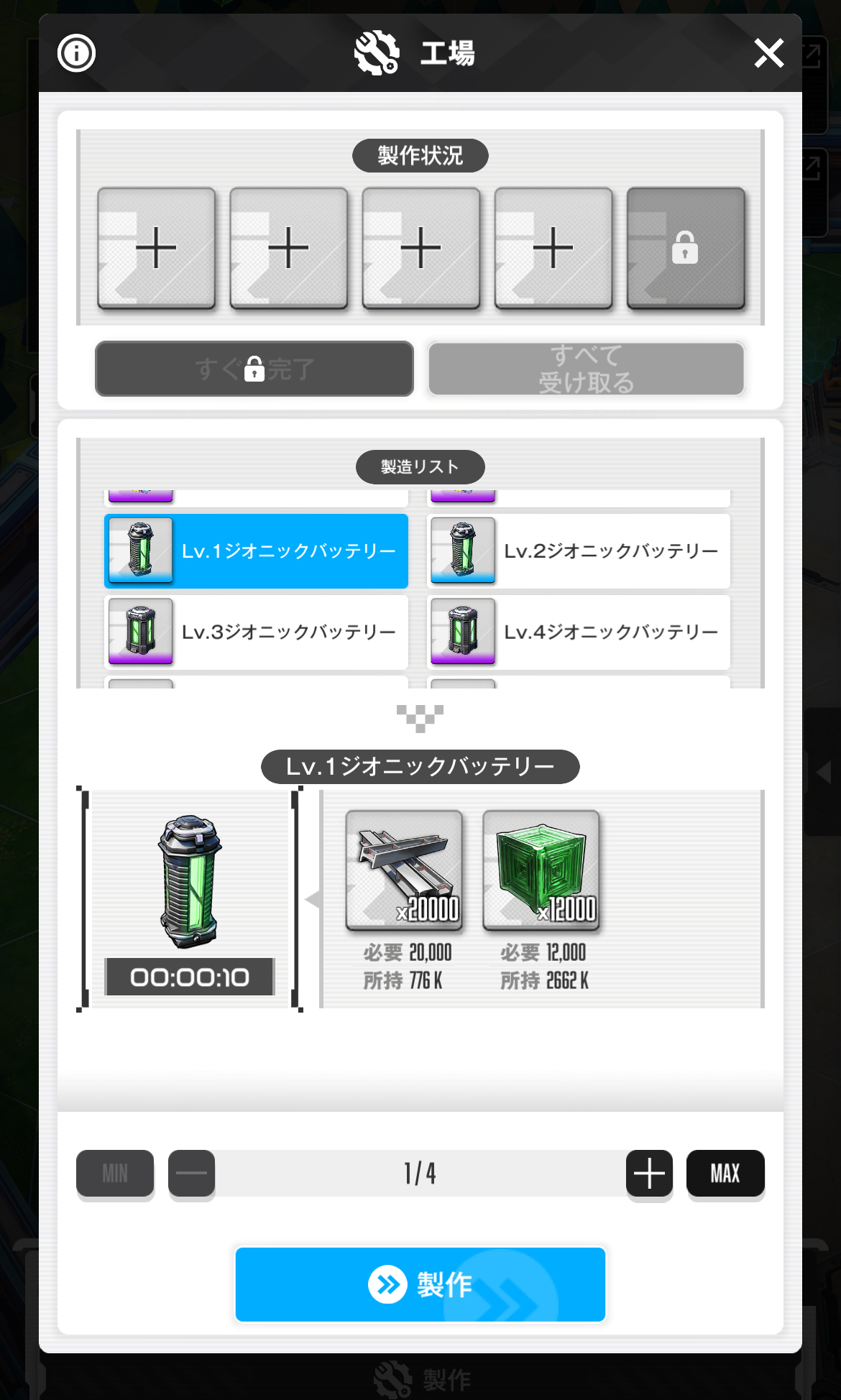The image size is (841, 1400).
Task: Tap the locked fifth production slot
Action: pyautogui.click(x=685, y=249)
